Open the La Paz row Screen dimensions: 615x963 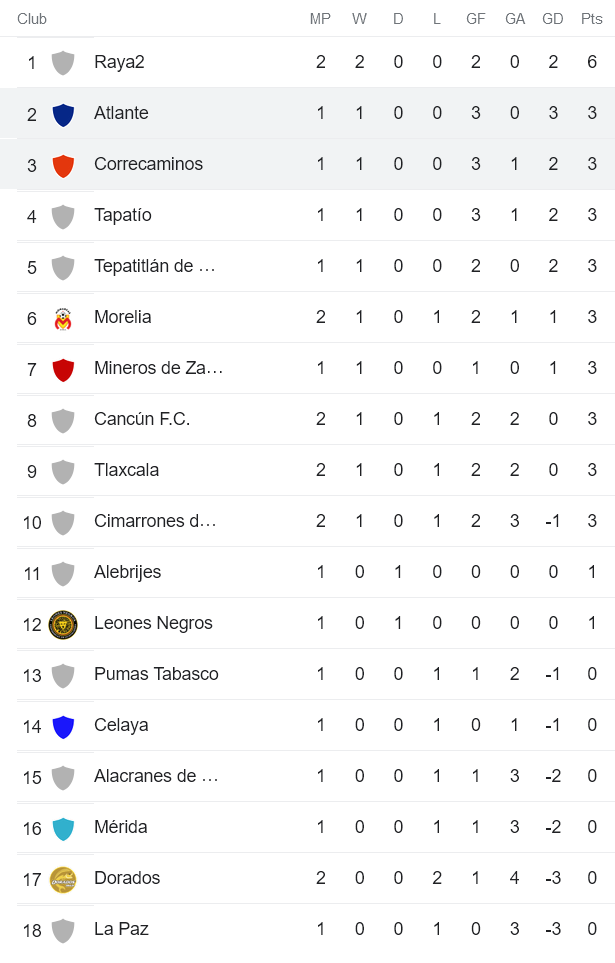coord(121,929)
